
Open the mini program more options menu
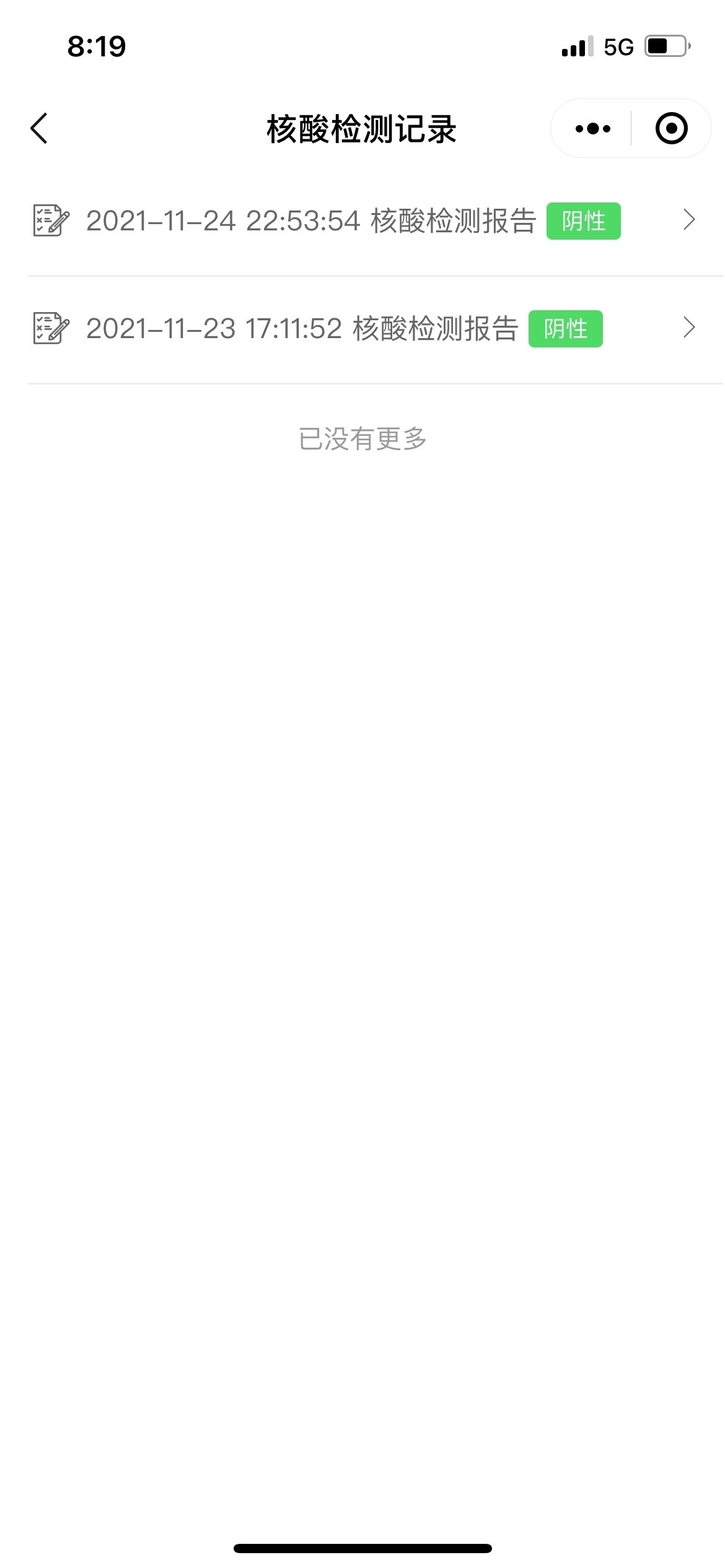(x=592, y=129)
